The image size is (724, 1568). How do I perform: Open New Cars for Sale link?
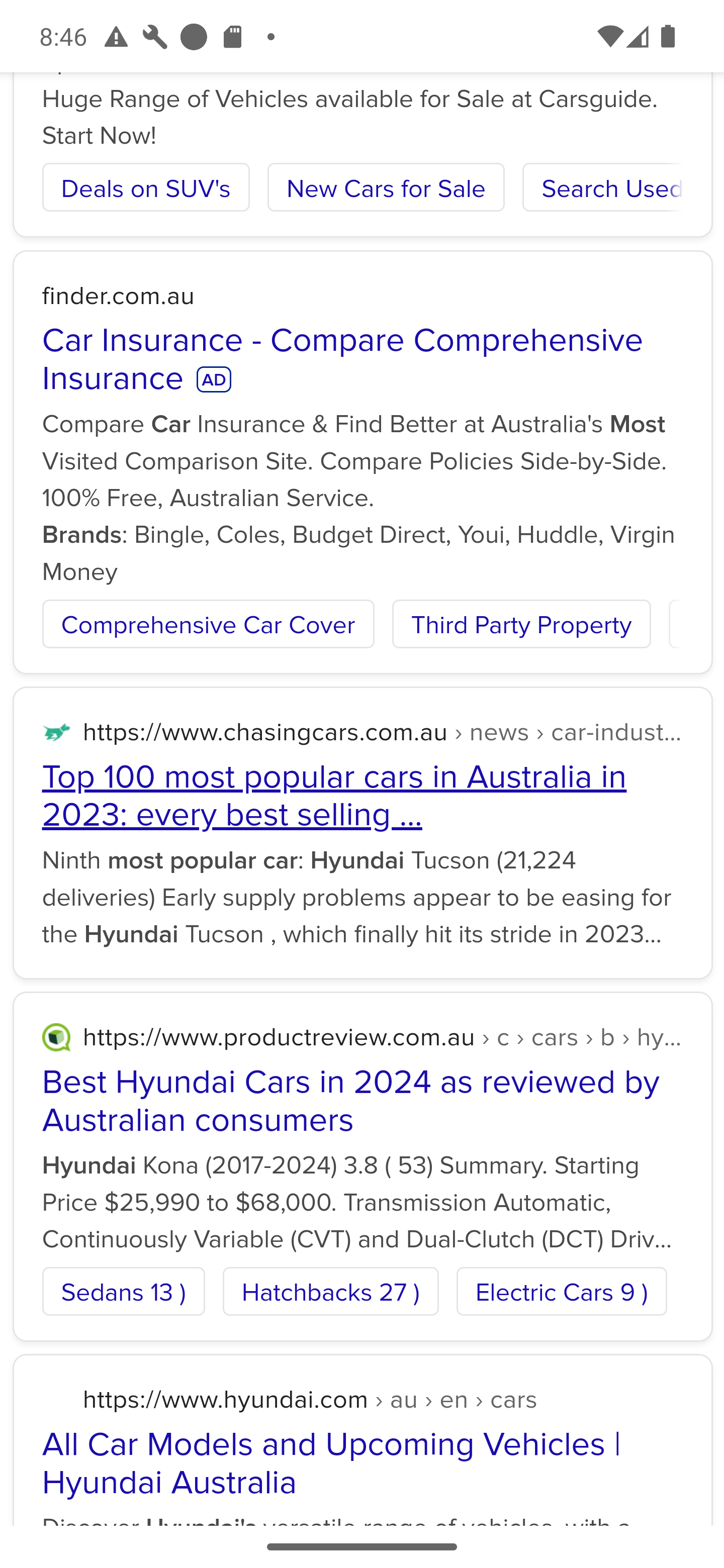coord(386,188)
